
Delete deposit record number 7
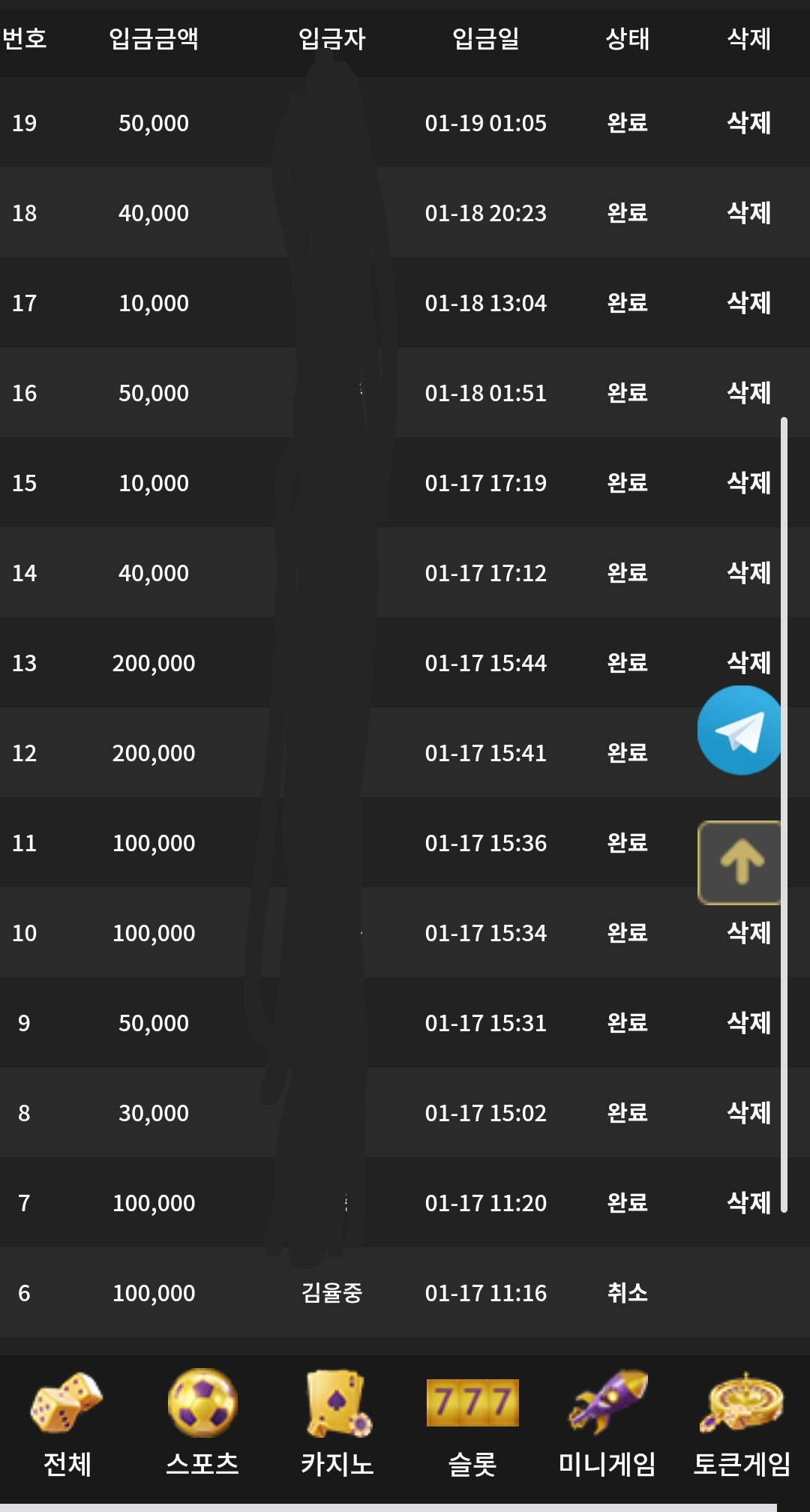coord(748,1202)
